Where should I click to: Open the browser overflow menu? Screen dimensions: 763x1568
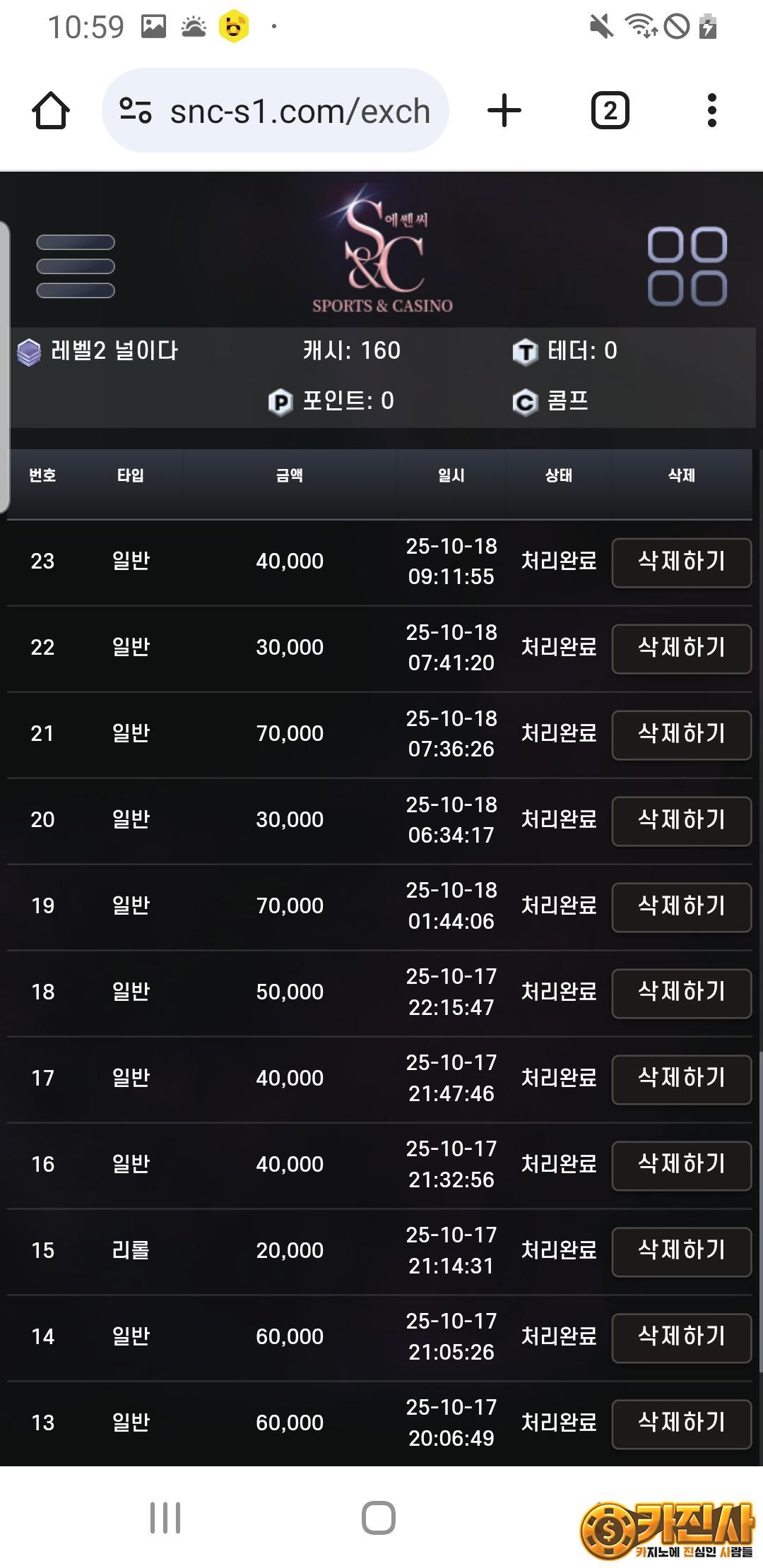[711, 111]
